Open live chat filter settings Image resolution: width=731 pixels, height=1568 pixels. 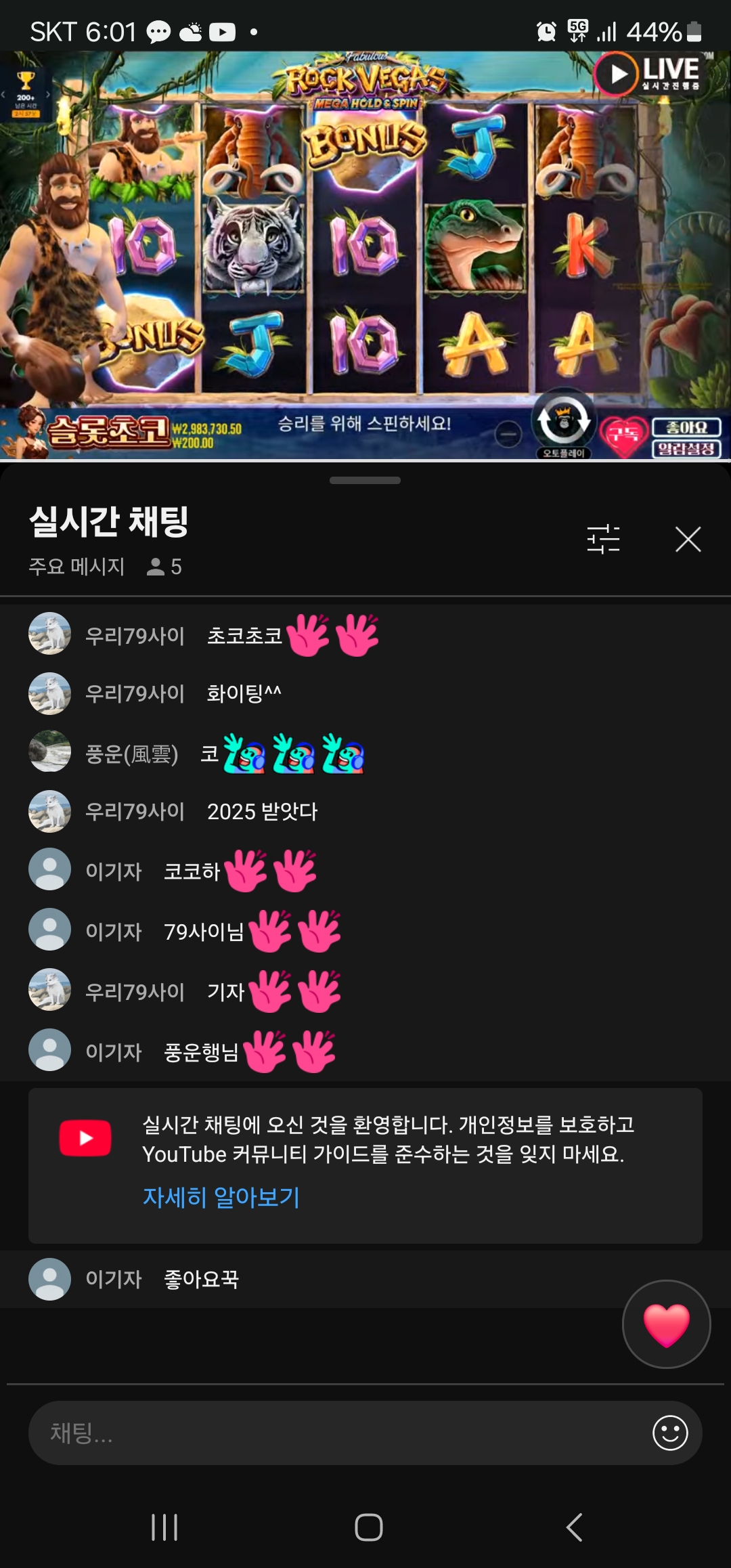pos(603,540)
